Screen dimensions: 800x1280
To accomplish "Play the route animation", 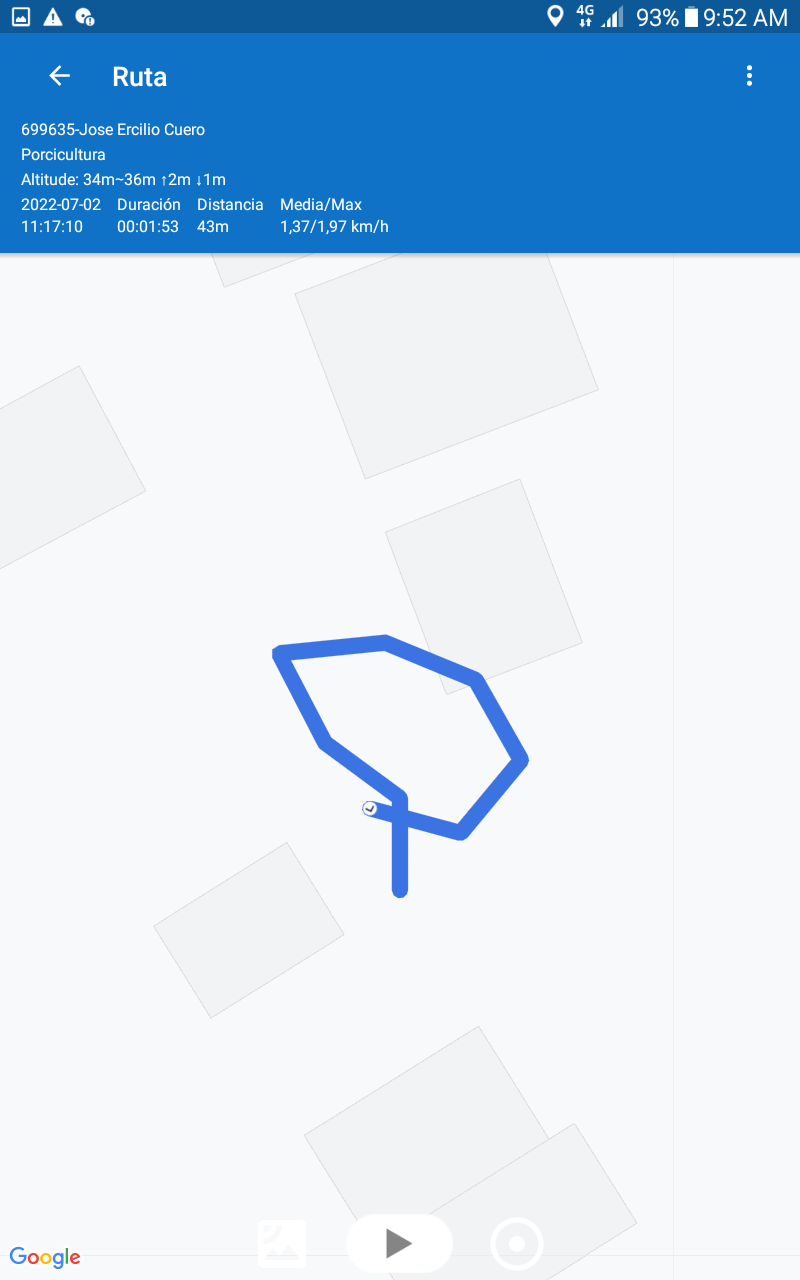I will pyautogui.click(x=399, y=1243).
